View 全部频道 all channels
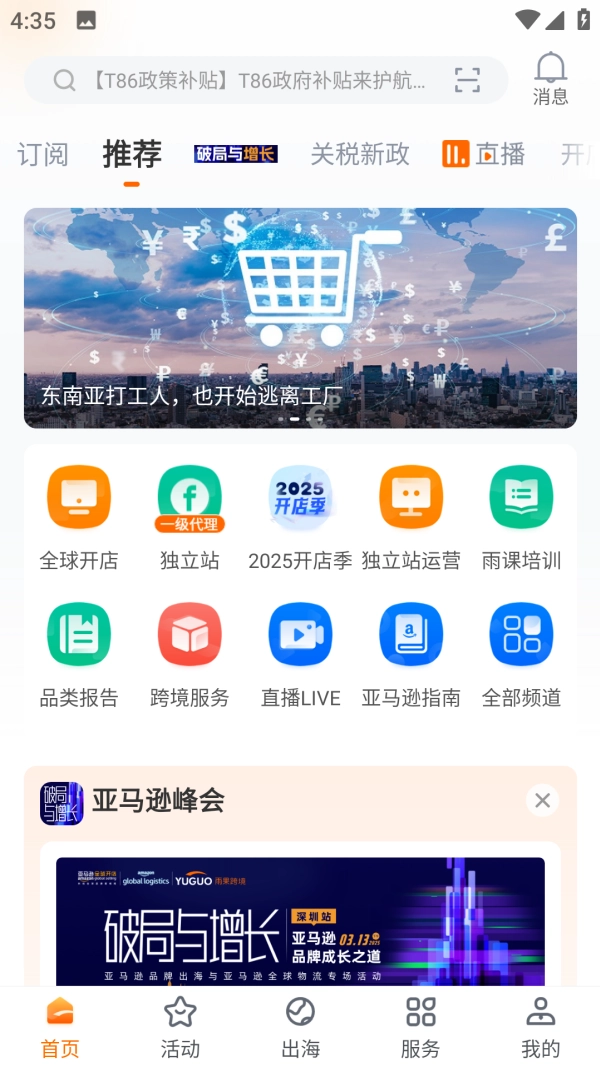 [521, 653]
